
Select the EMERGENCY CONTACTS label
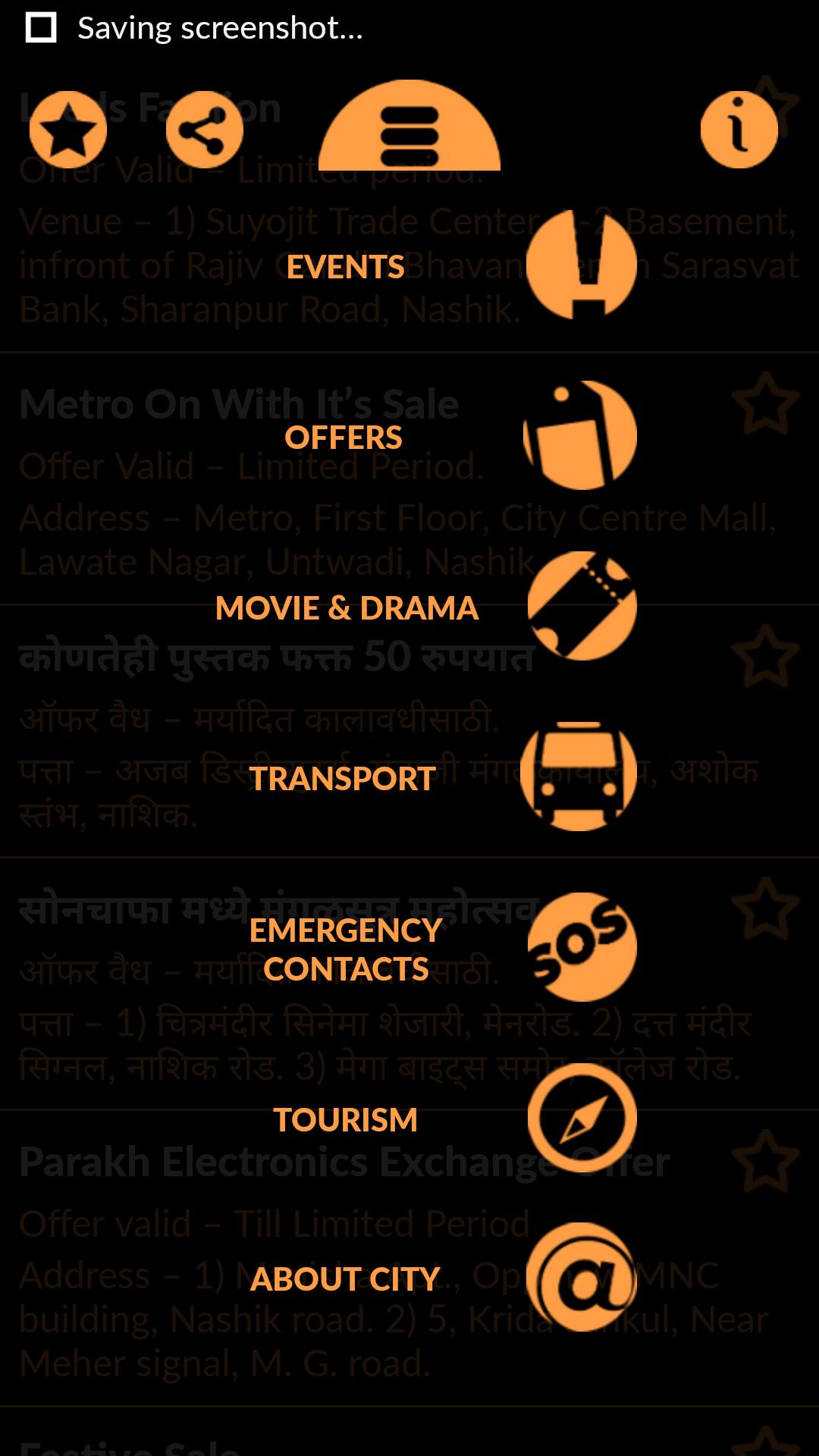pos(345,948)
